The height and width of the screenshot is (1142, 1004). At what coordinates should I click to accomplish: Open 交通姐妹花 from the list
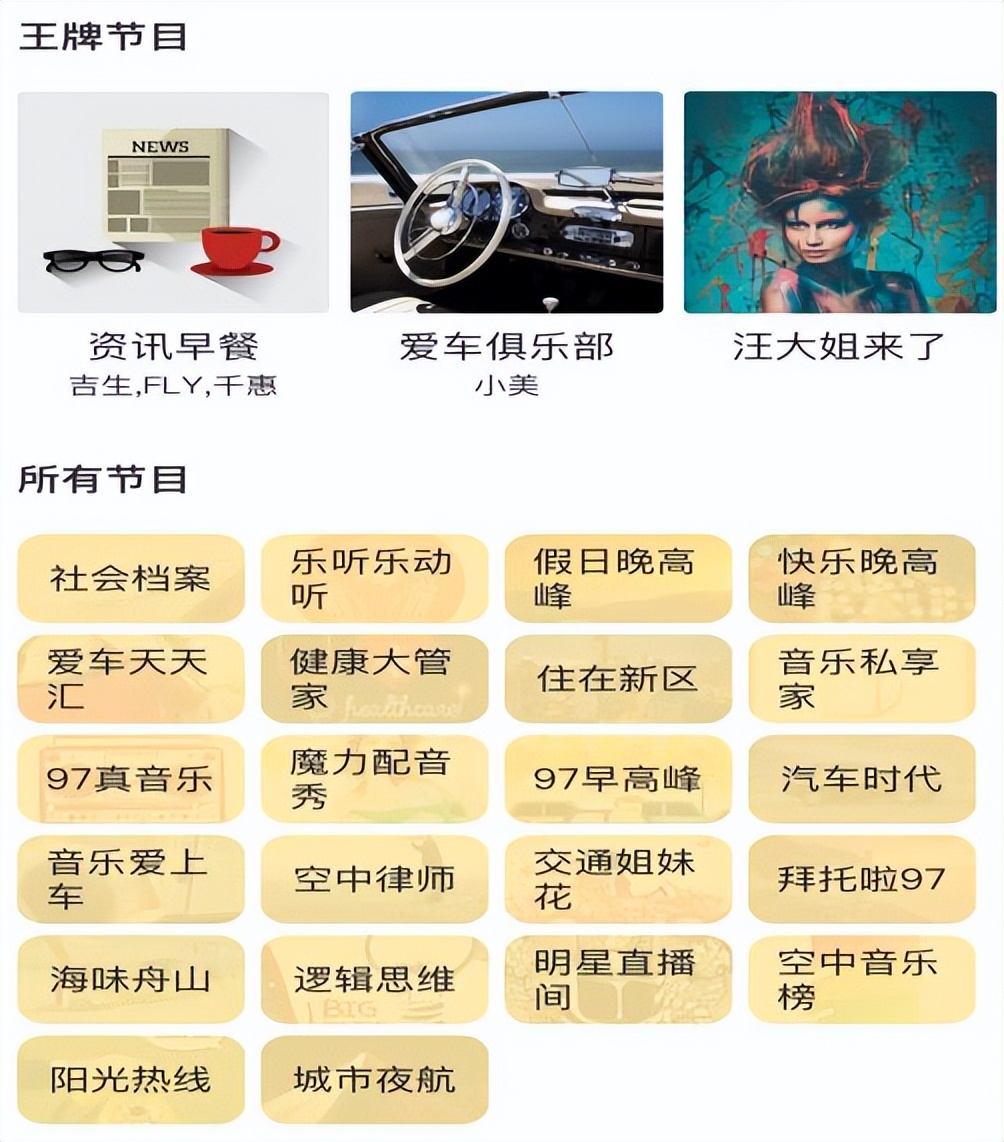pos(616,880)
